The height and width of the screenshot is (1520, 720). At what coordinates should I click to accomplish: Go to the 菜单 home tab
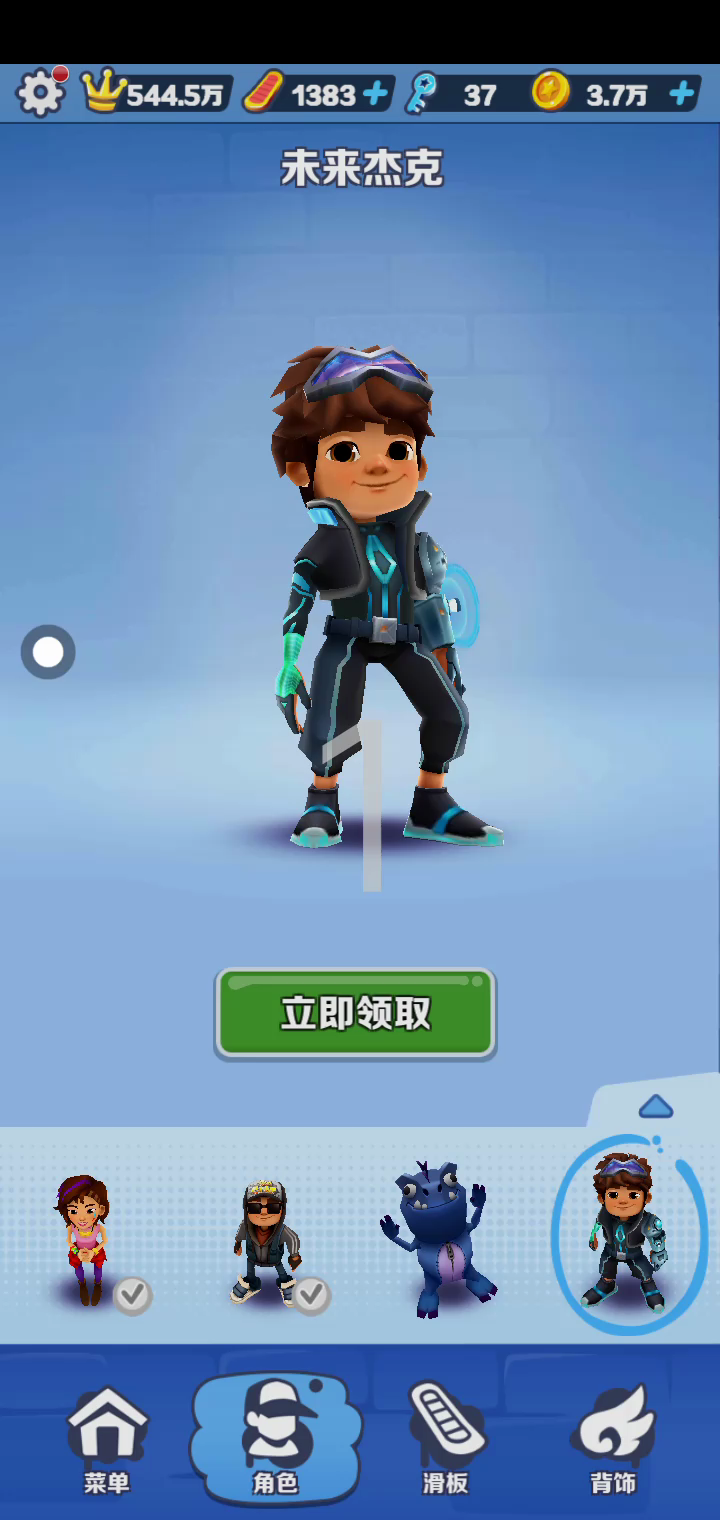(x=106, y=1440)
